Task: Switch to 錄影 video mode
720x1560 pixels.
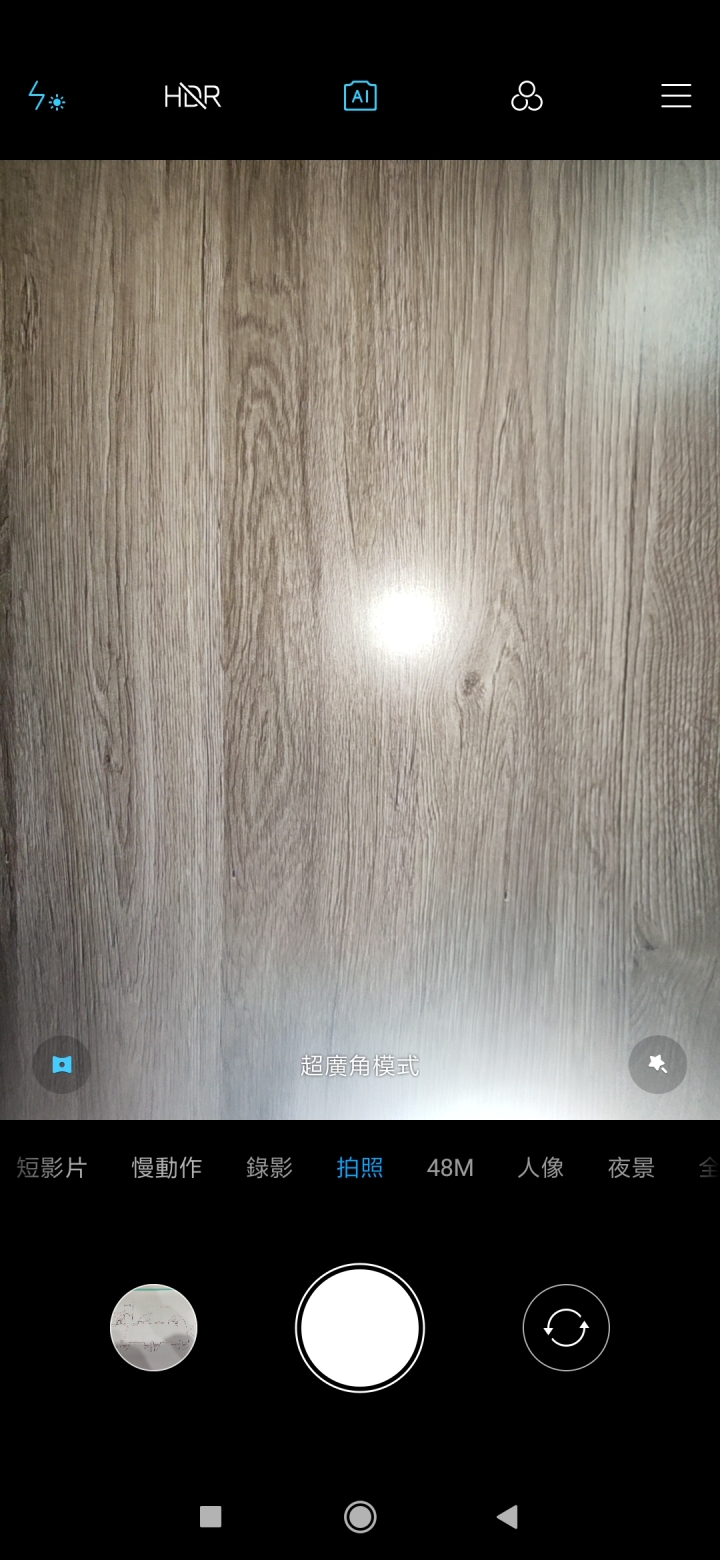Action: coord(269,1168)
